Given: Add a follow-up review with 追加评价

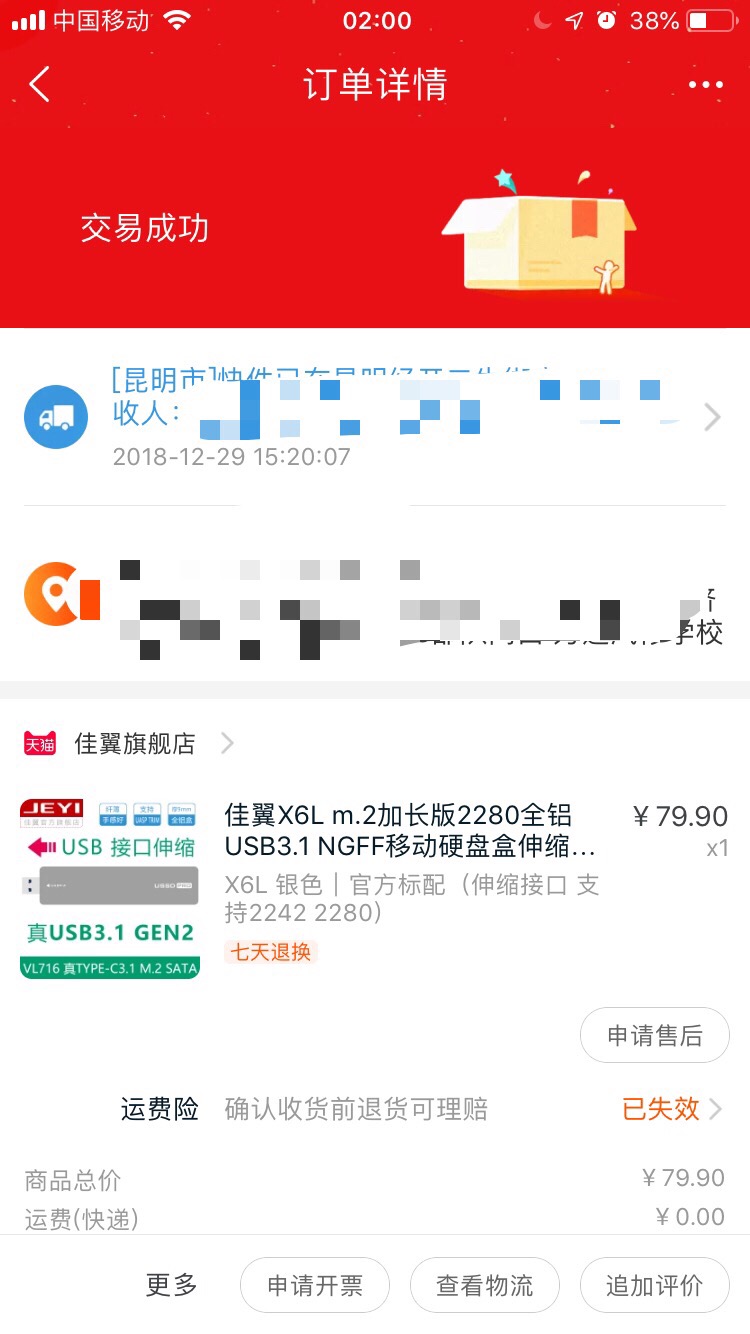Looking at the screenshot, I should [x=654, y=1285].
